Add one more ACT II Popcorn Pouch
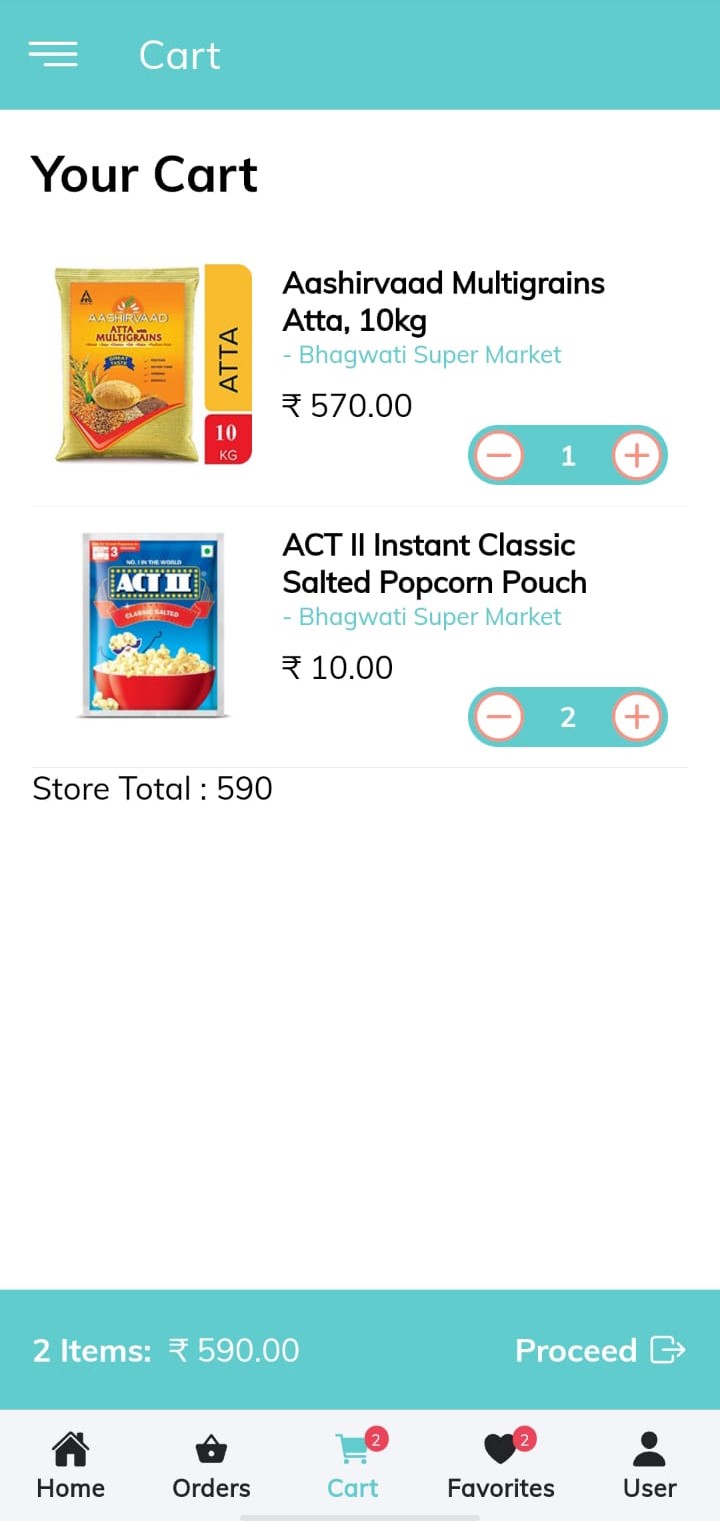720x1521 pixels. coord(637,717)
